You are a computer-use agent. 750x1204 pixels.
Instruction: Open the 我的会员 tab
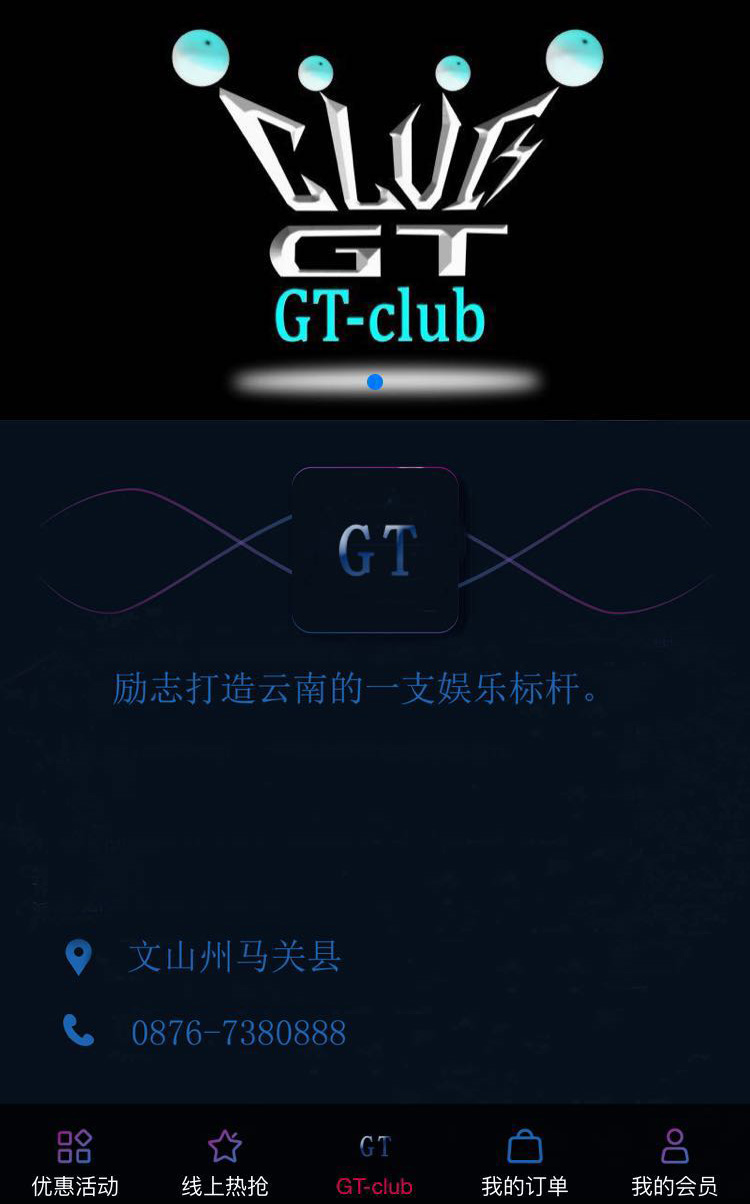[x=675, y=1160]
